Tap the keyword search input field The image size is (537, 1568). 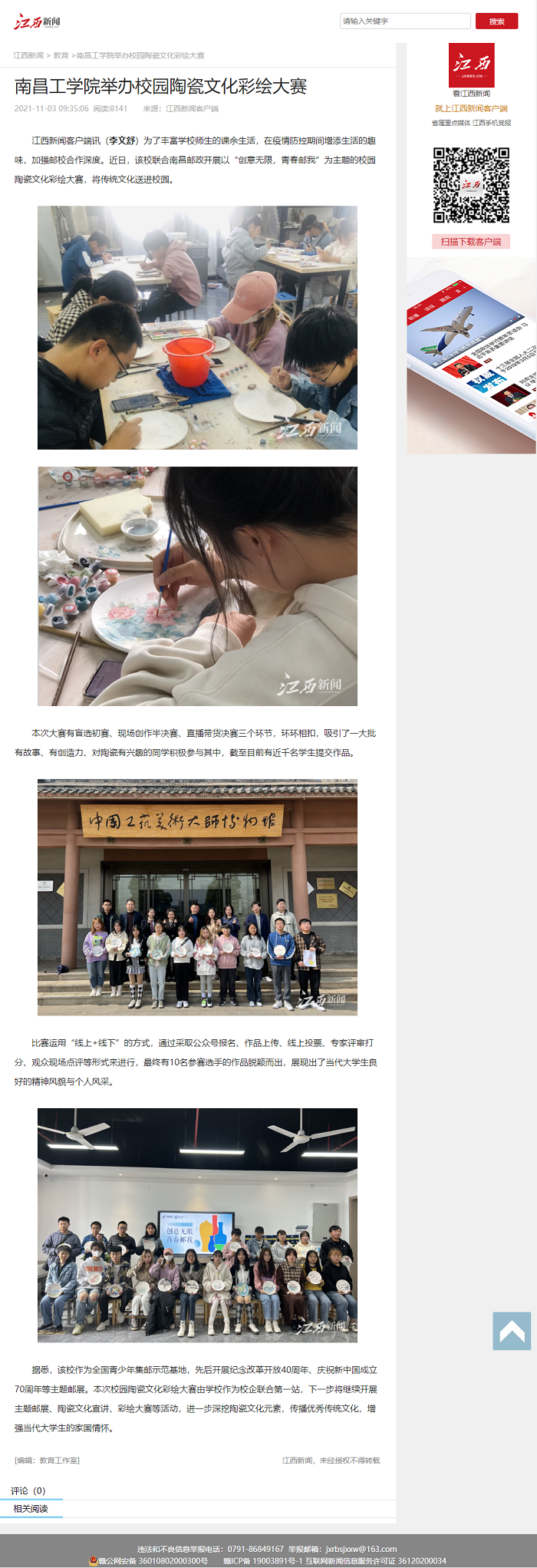click(x=404, y=21)
